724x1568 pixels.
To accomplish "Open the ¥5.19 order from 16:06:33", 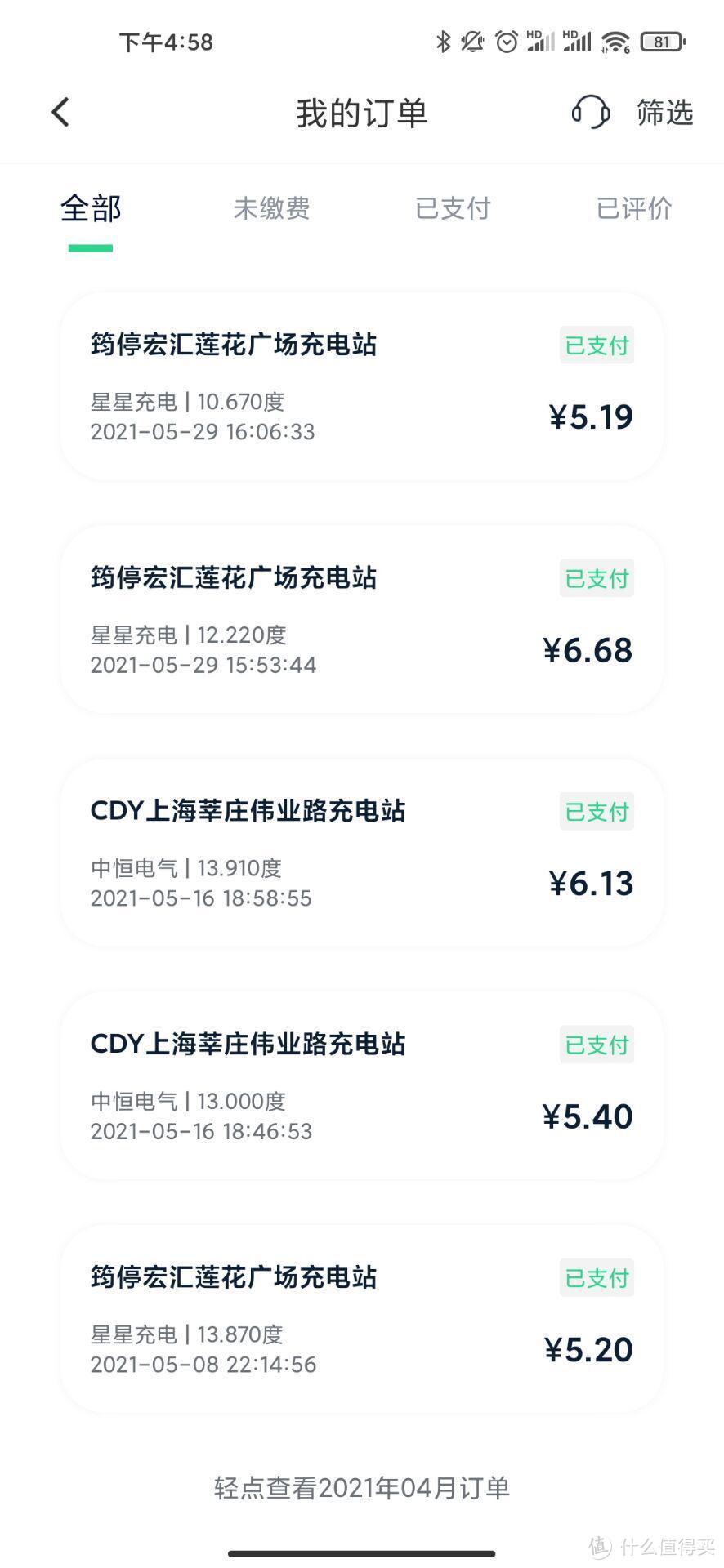I will pos(361,386).
